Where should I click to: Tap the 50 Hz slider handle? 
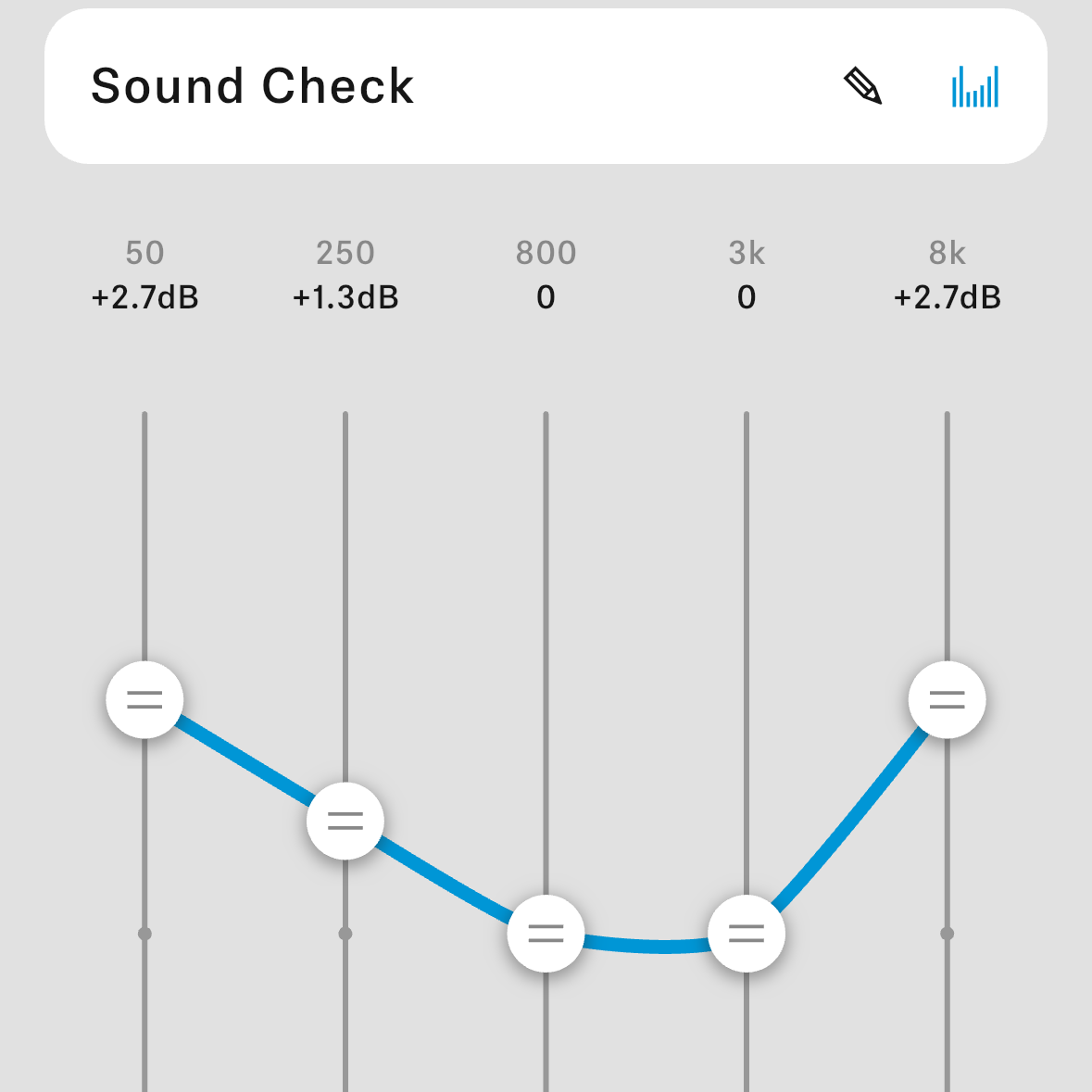(x=144, y=700)
